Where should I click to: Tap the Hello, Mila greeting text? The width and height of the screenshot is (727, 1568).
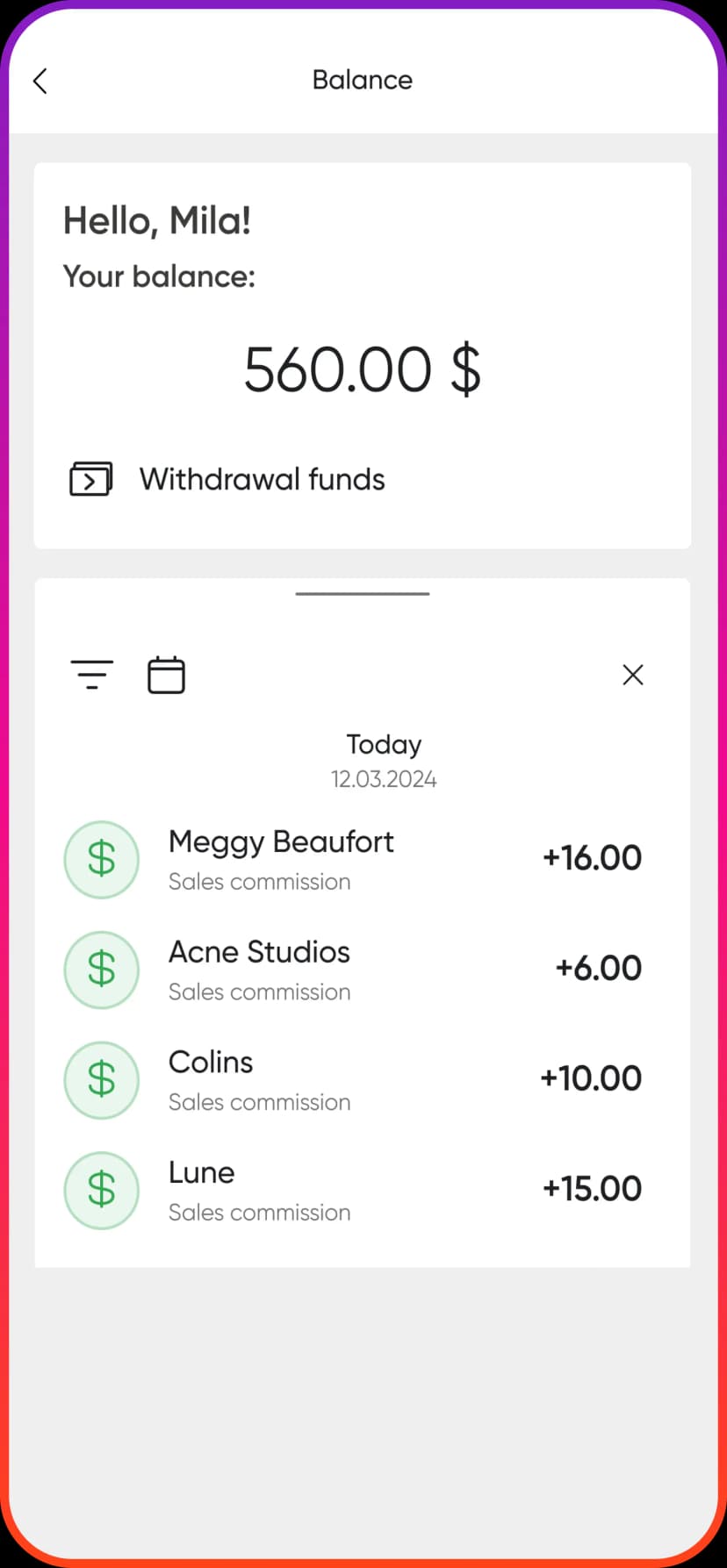coord(157,220)
